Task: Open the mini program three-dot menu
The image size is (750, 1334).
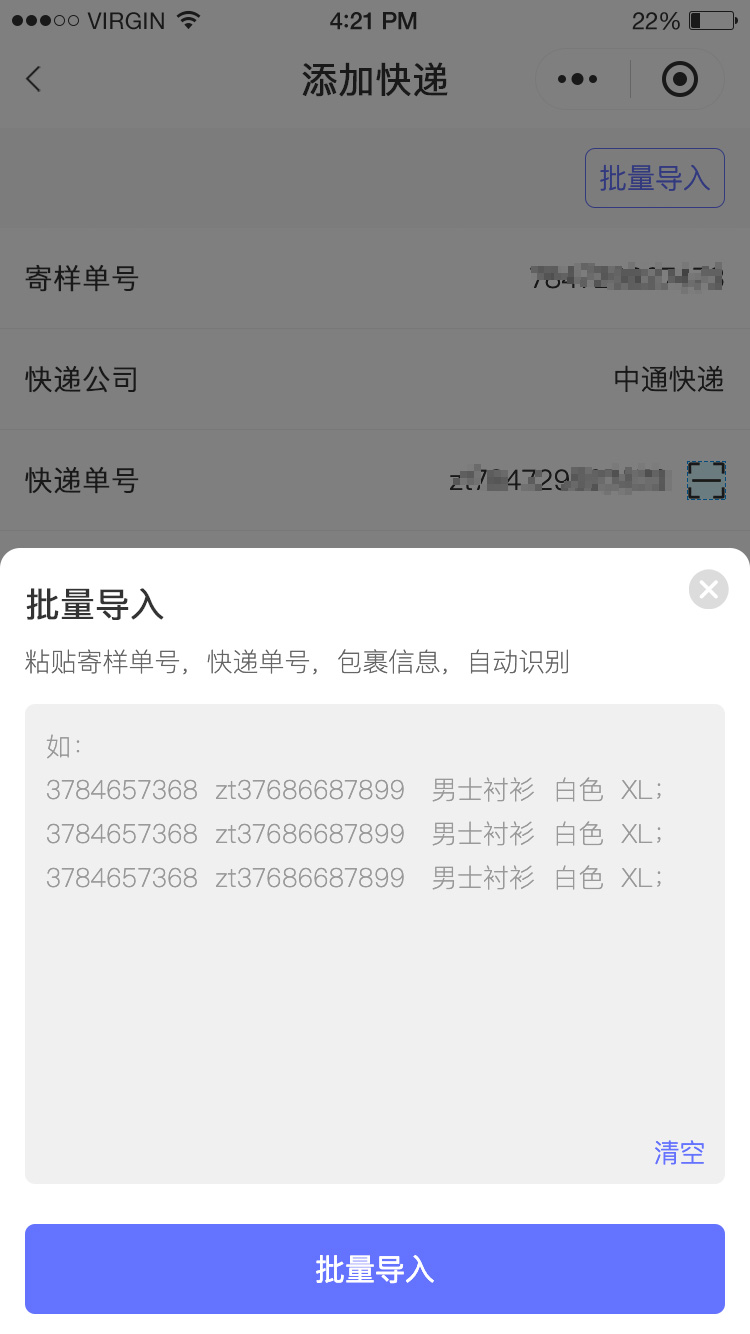Action: (578, 80)
